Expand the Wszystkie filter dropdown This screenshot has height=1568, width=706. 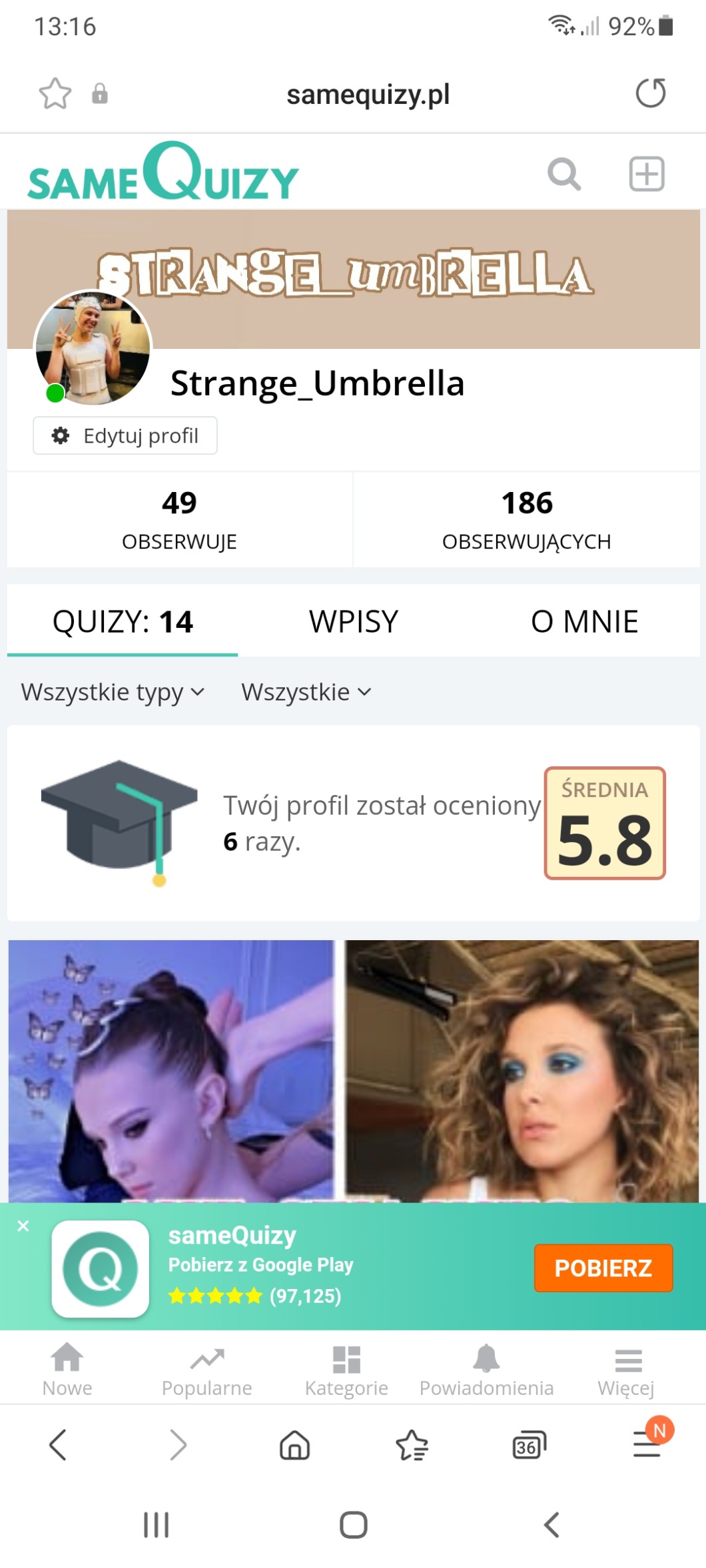(306, 692)
